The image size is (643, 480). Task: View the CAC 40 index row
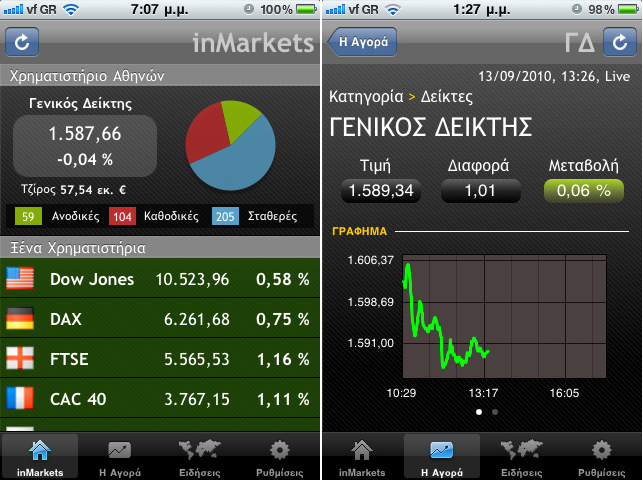click(x=160, y=398)
